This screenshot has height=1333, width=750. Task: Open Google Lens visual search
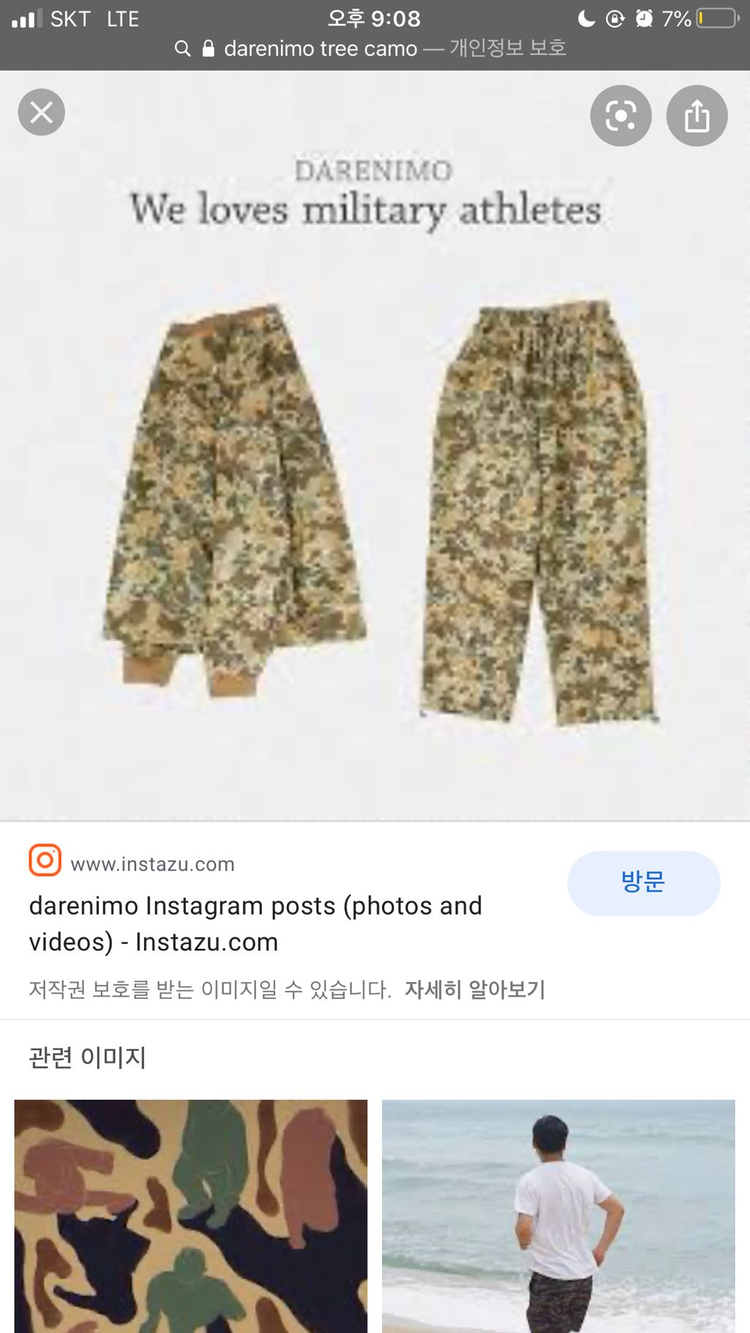(x=620, y=115)
